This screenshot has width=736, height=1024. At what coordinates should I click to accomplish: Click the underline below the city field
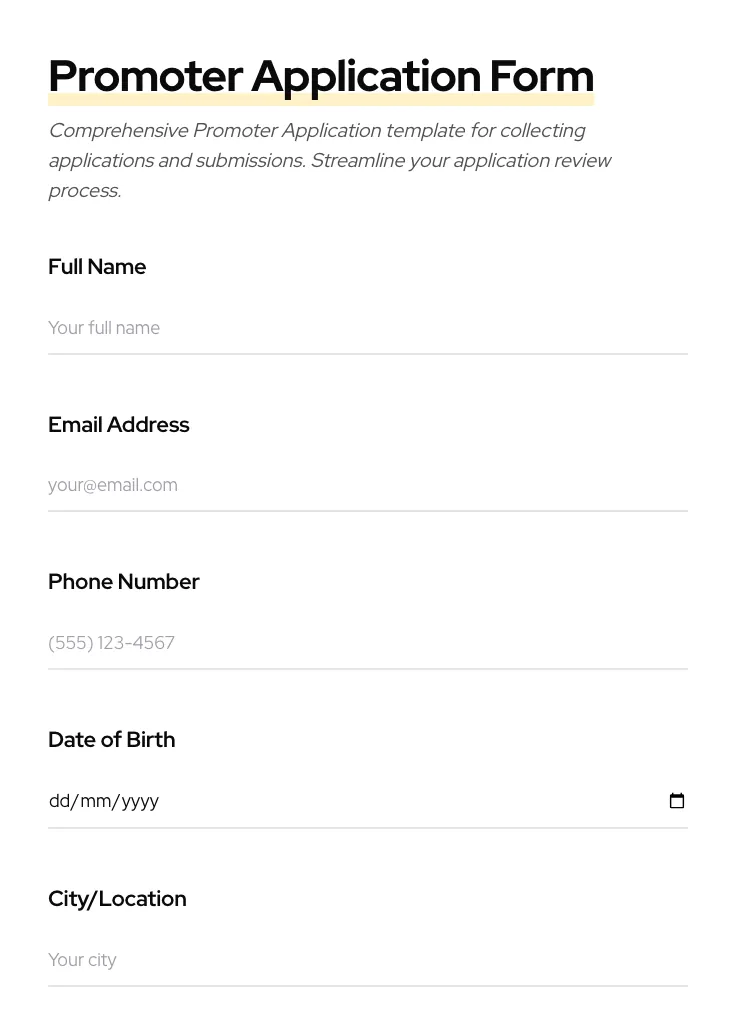[x=368, y=985]
